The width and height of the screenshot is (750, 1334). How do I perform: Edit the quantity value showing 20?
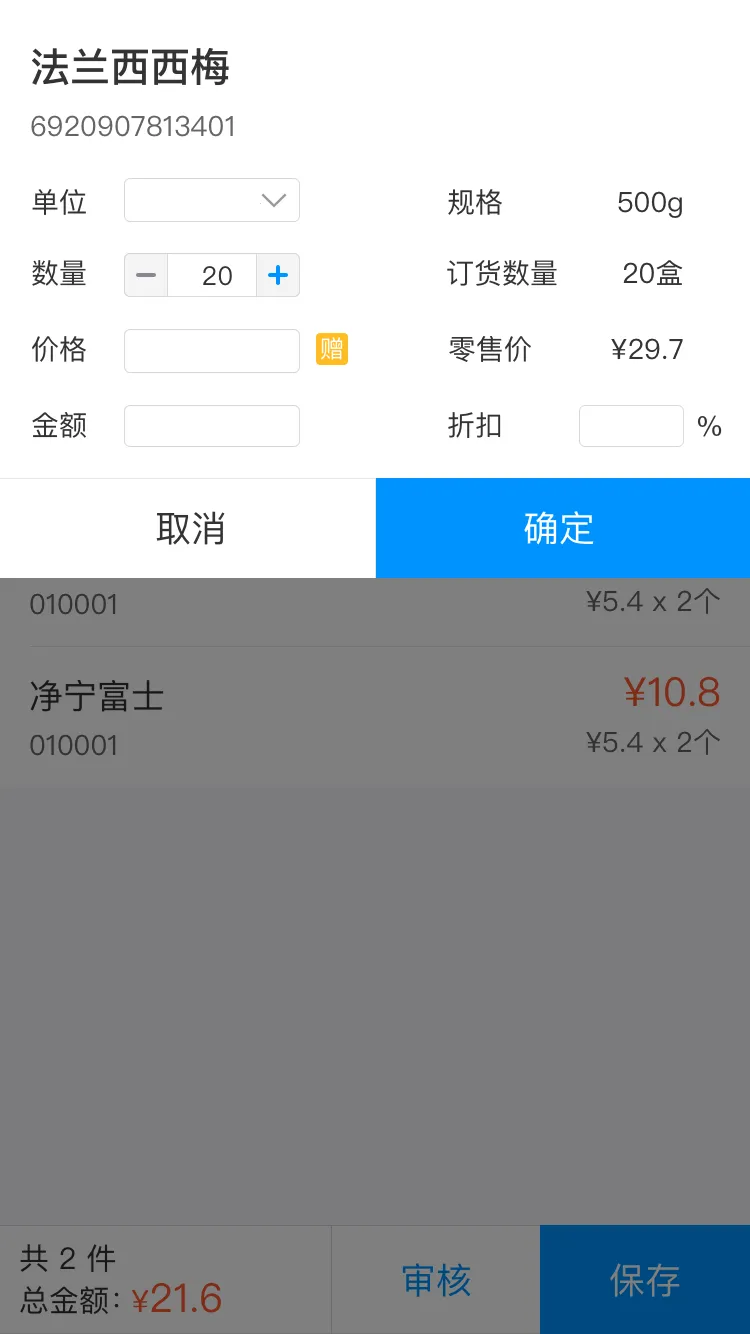click(211, 275)
